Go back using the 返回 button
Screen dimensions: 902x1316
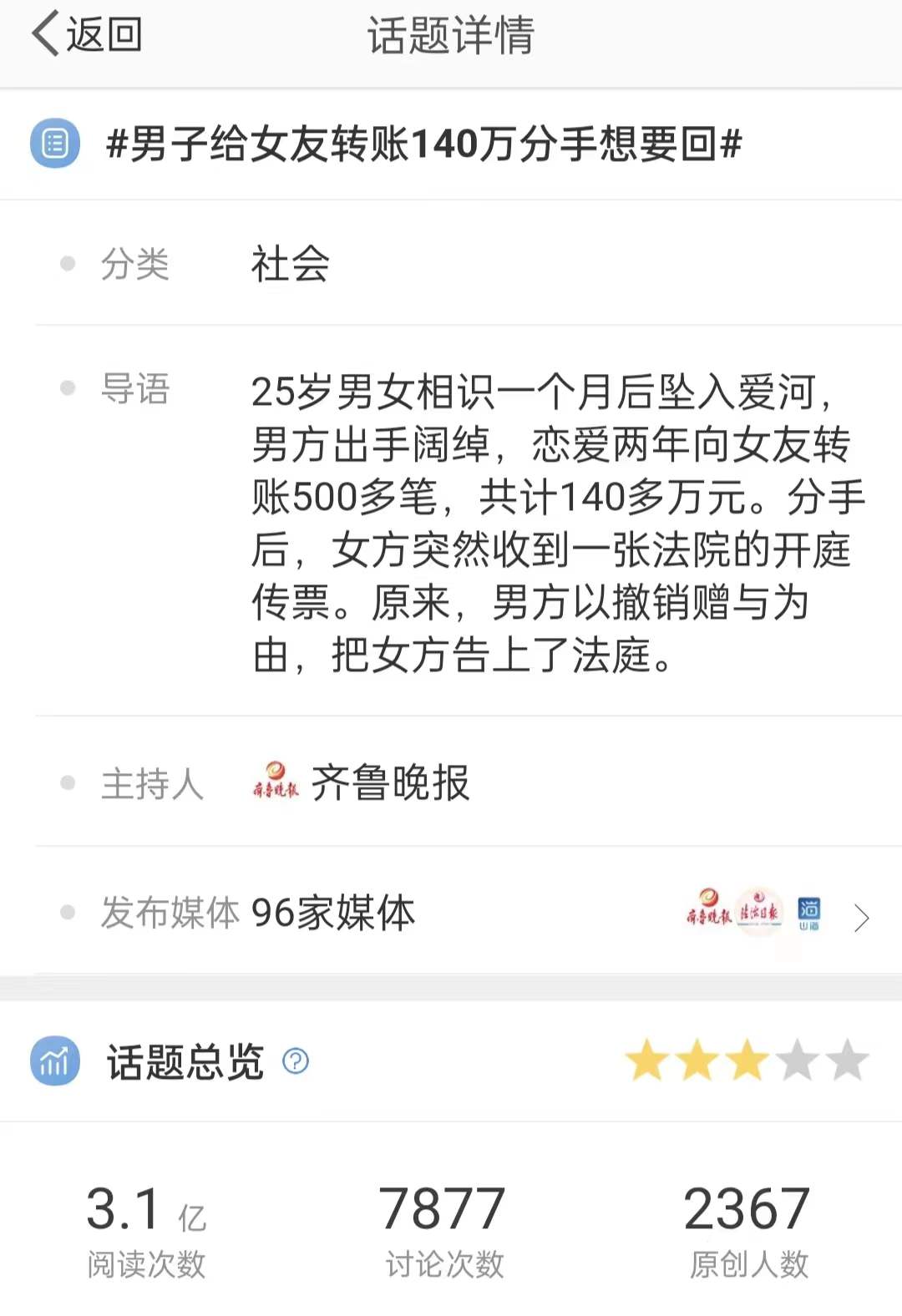87,35
